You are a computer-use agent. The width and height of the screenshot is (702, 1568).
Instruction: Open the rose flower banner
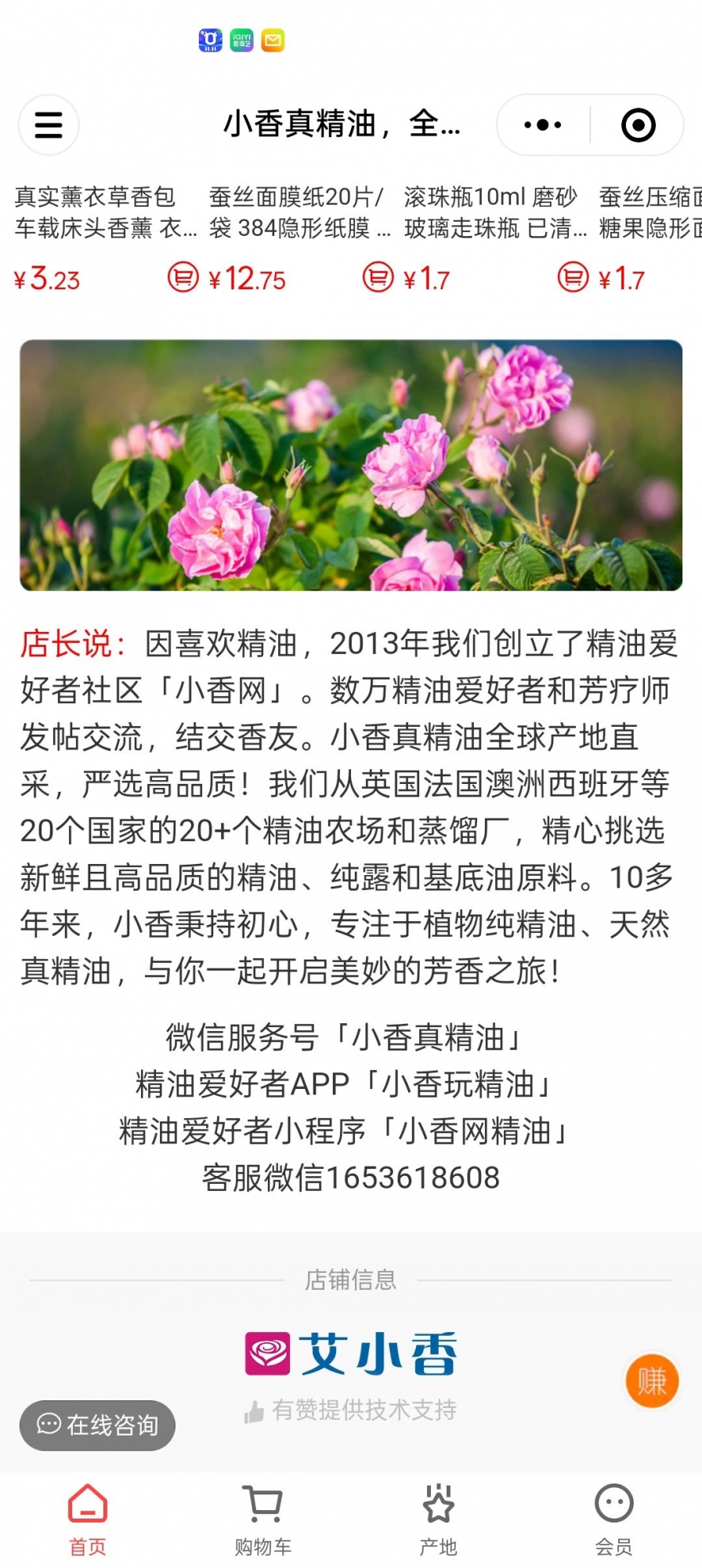(x=351, y=465)
